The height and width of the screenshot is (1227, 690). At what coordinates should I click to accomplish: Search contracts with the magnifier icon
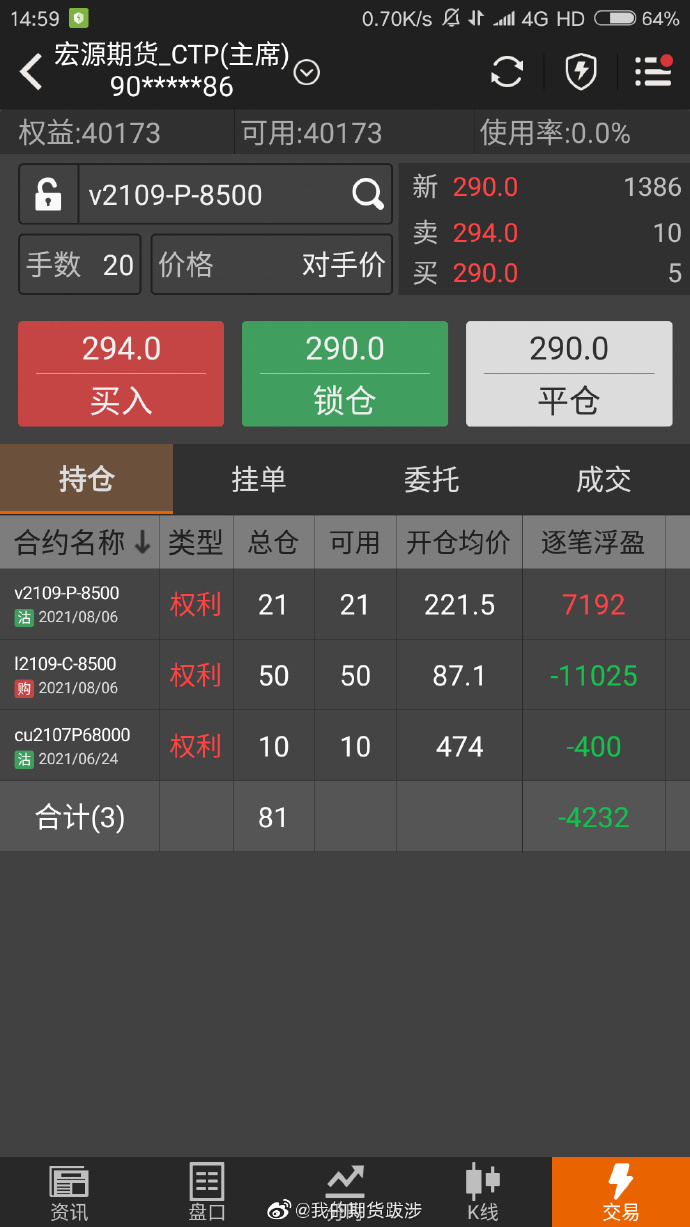click(x=368, y=194)
